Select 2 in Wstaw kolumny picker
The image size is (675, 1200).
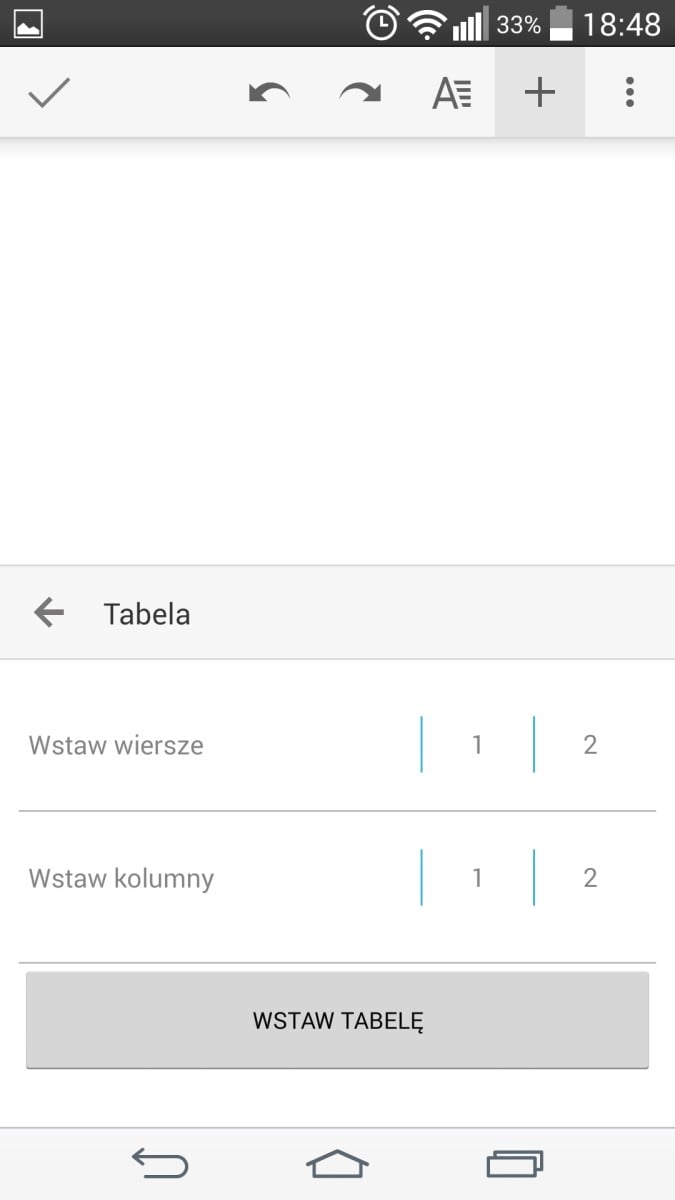tap(590, 878)
